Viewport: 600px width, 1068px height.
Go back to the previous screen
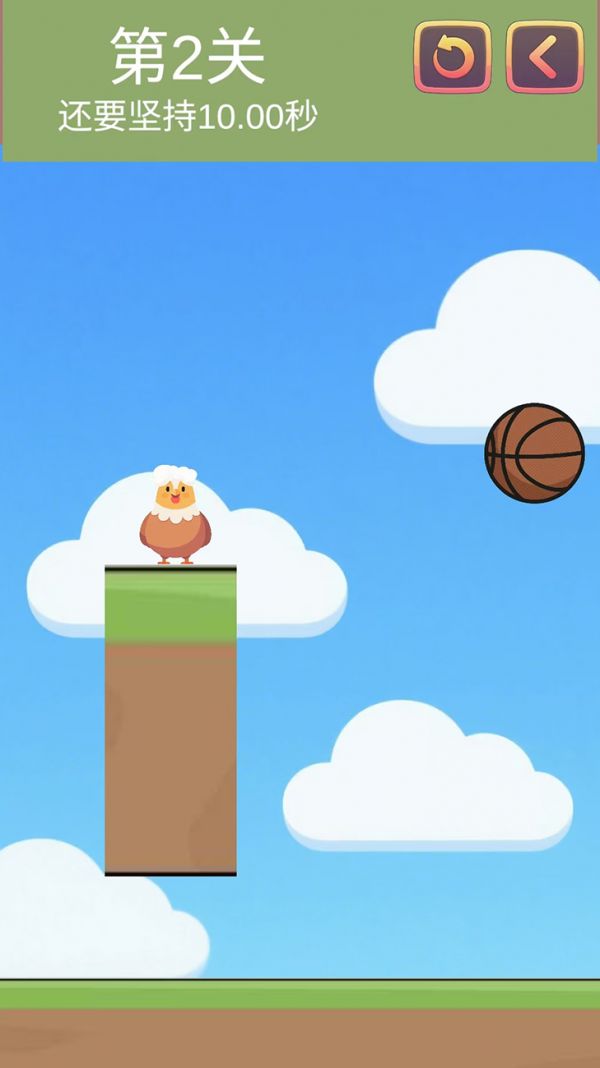[544, 58]
